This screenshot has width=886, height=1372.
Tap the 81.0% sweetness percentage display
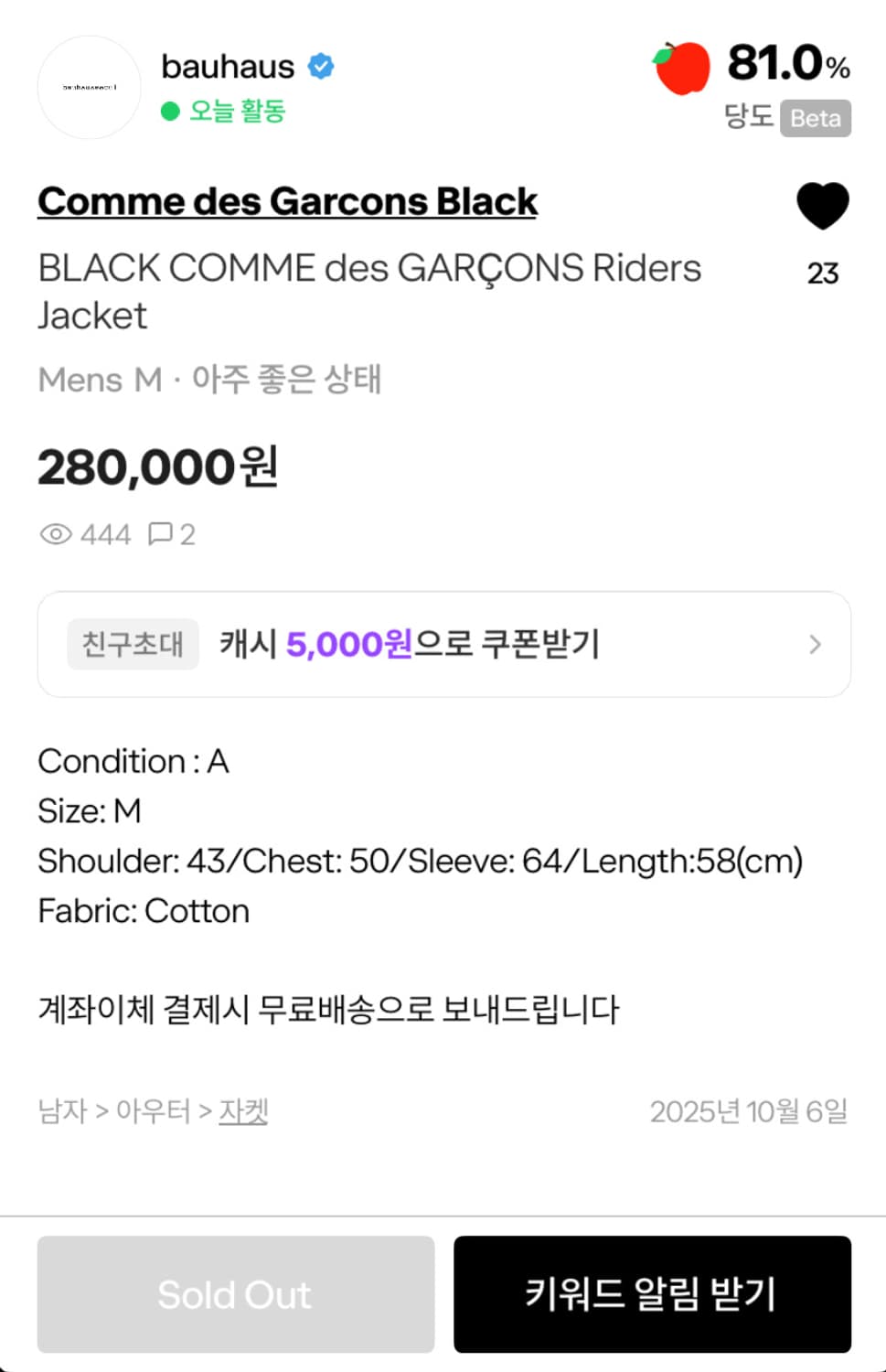(787, 65)
